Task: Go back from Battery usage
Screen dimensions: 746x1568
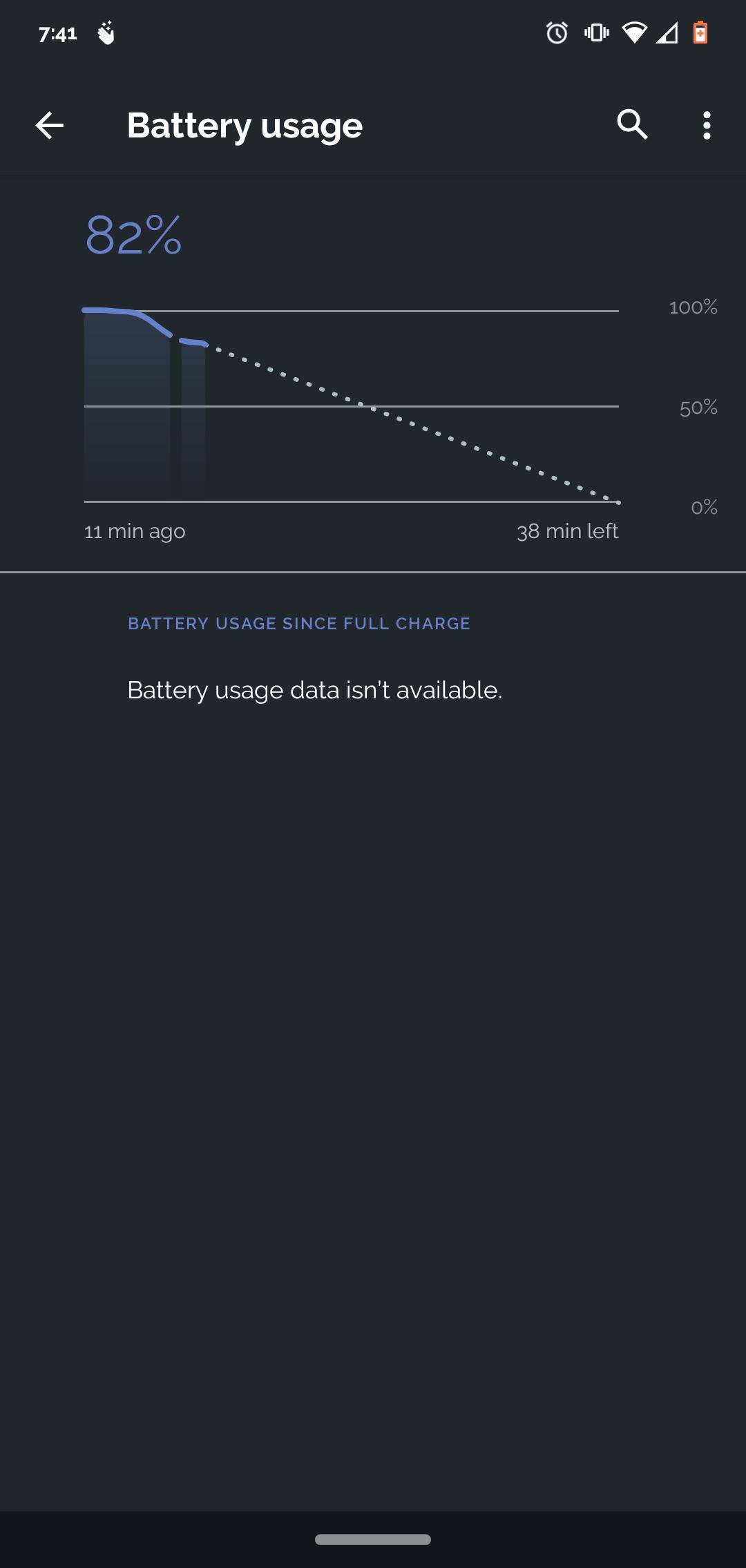Action: 49,125
